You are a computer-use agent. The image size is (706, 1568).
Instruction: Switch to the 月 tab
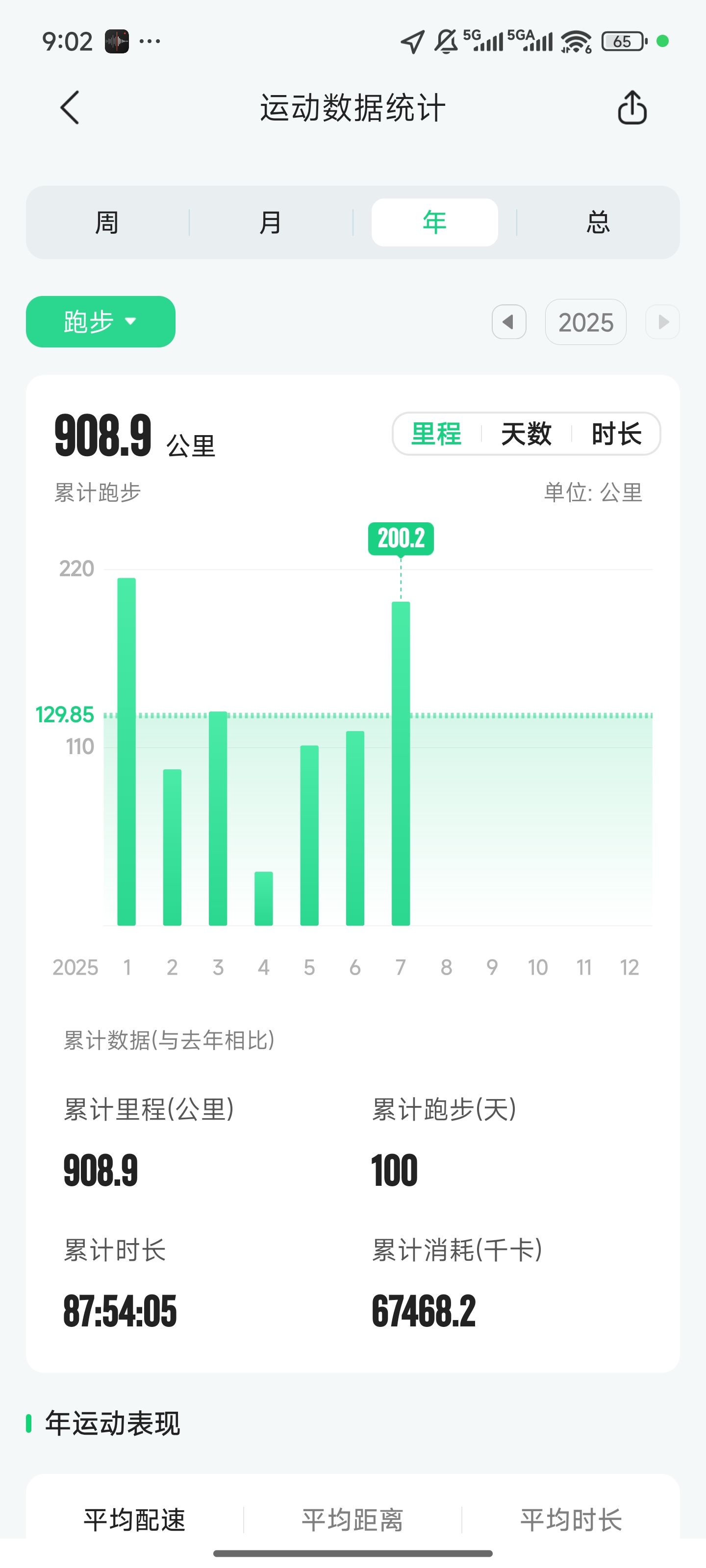(x=271, y=222)
